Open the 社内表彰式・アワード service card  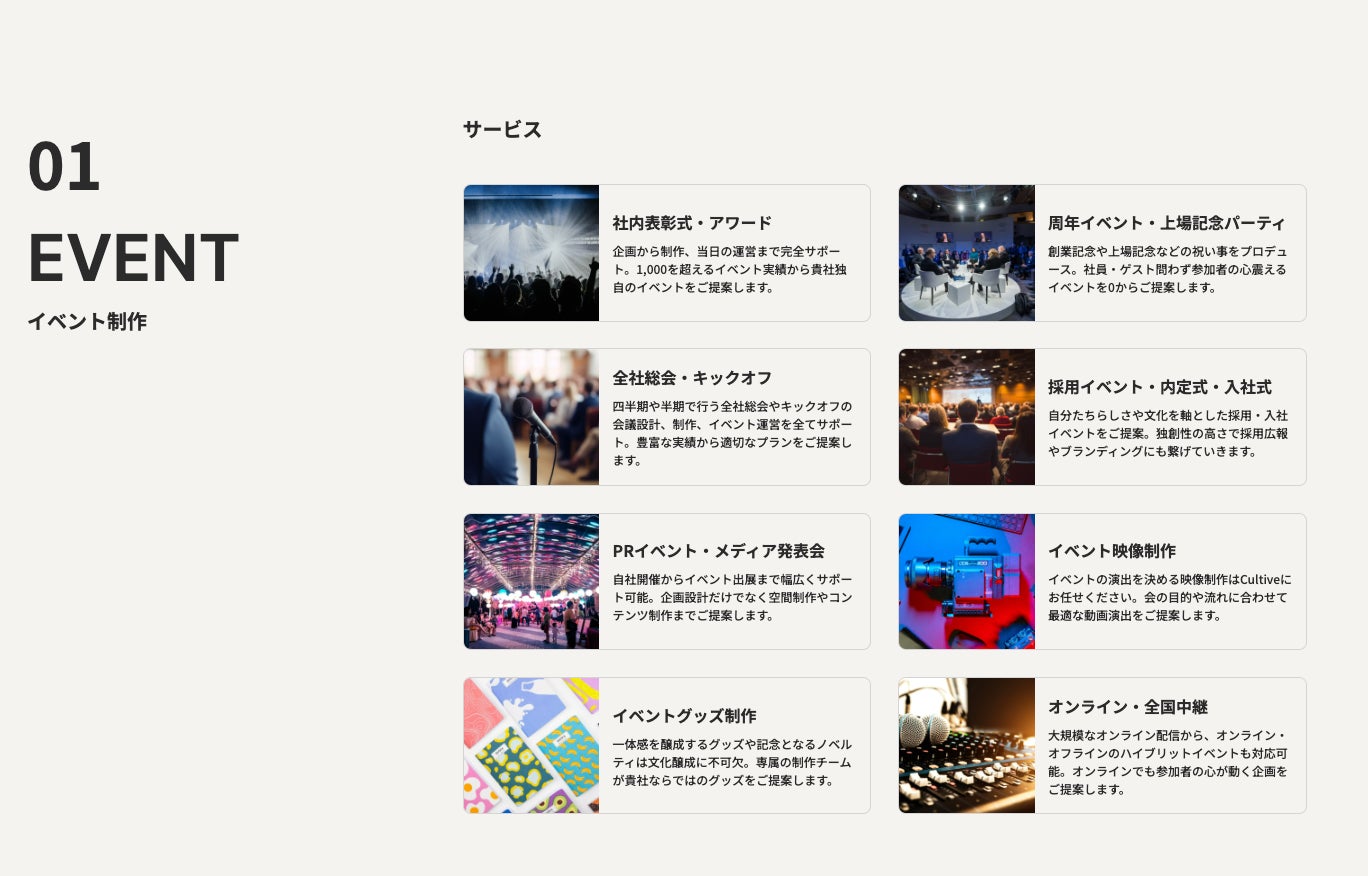pos(667,253)
